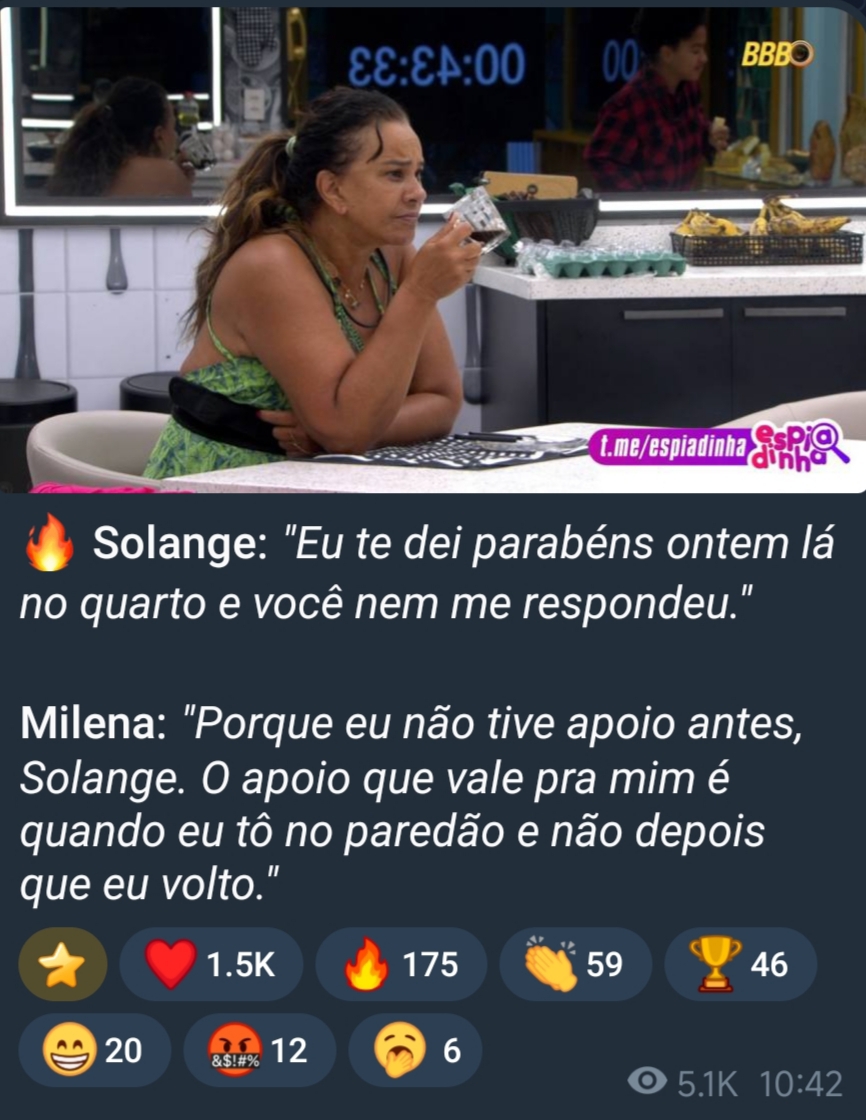This screenshot has height=1120, width=866.
Task: Open the post's photo in full view
Action: pyautogui.click(x=433, y=250)
